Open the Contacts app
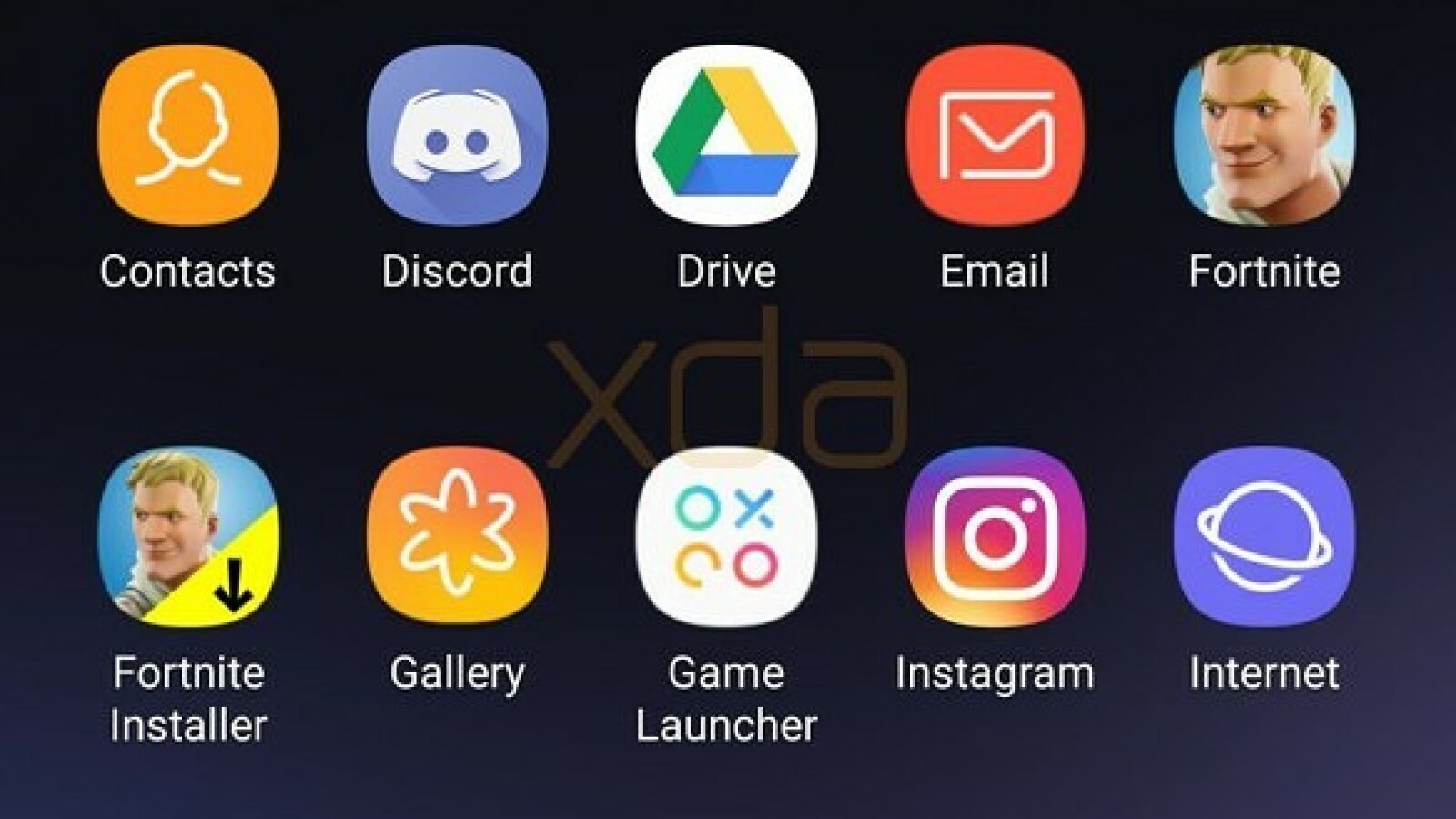The width and height of the screenshot is (1456, 819). [188, 135]
